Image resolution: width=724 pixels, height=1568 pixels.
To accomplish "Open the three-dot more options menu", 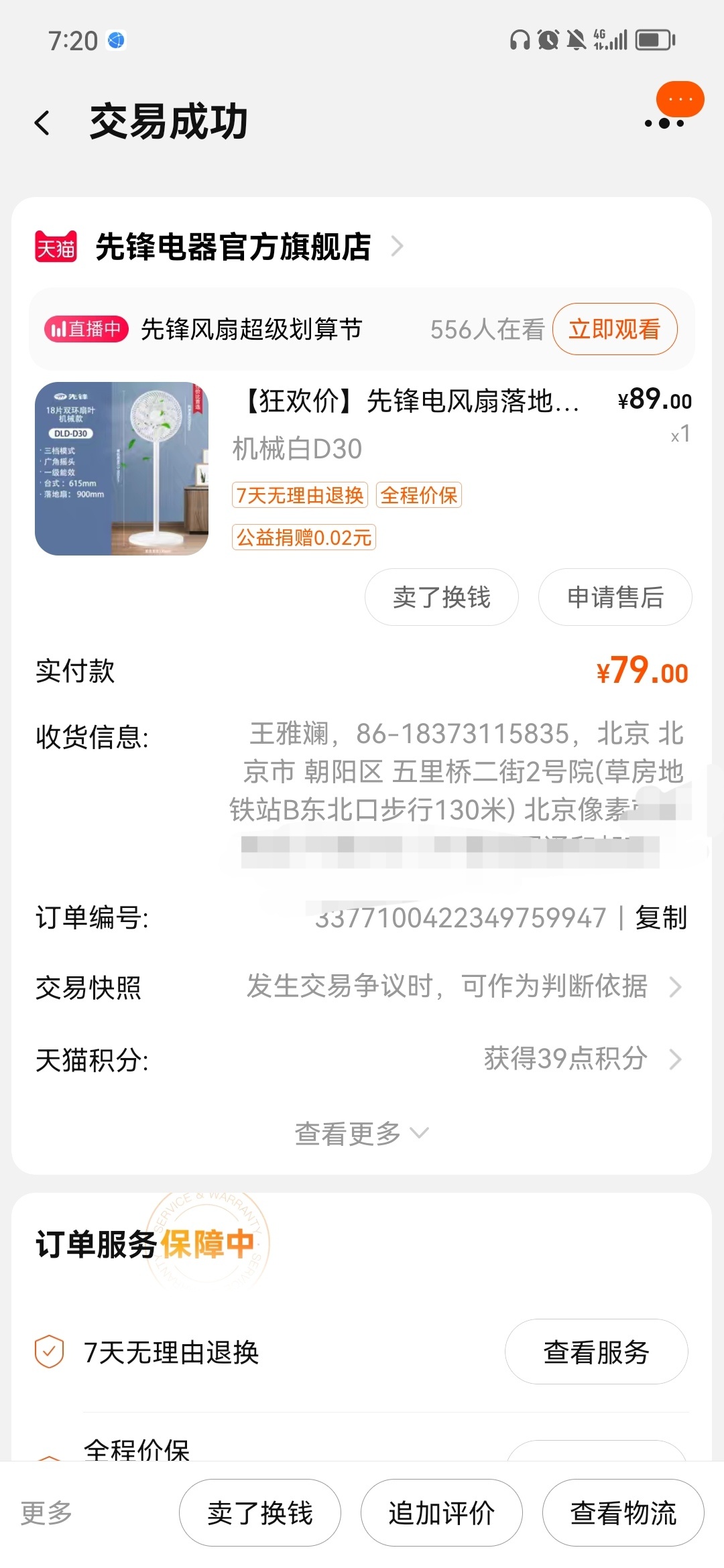I will [664, 123].
